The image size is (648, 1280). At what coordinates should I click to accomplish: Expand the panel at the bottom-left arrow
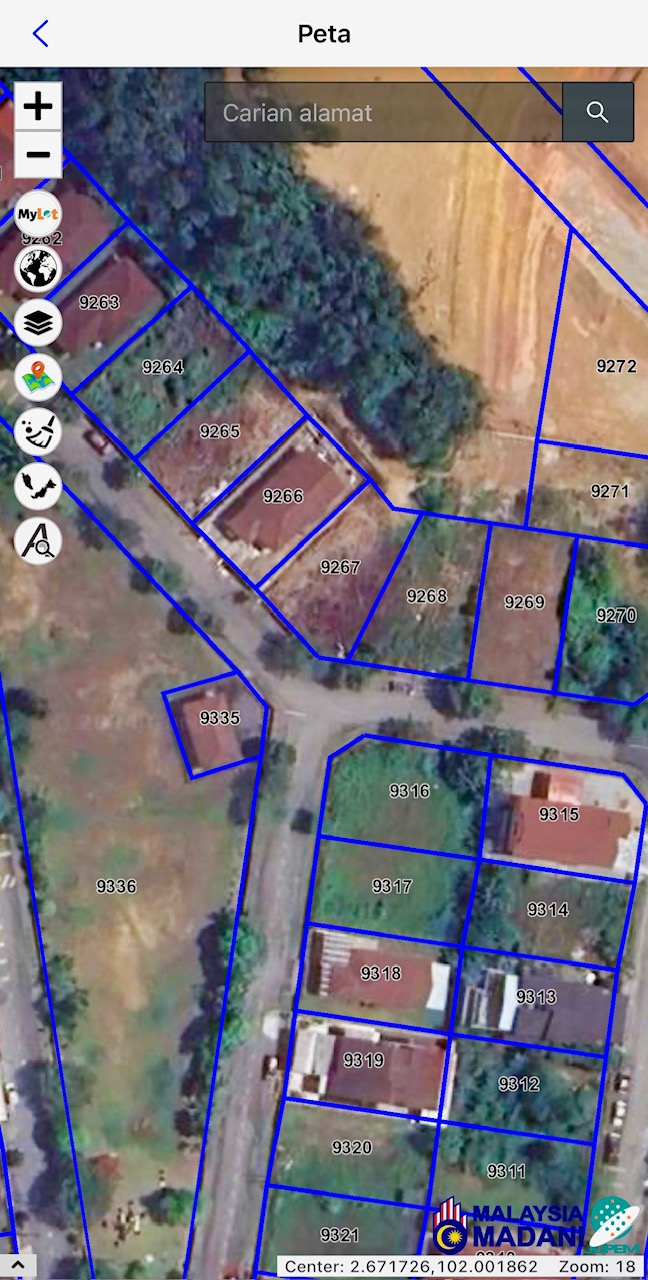pyautogui.click(x=18, y=1267)
